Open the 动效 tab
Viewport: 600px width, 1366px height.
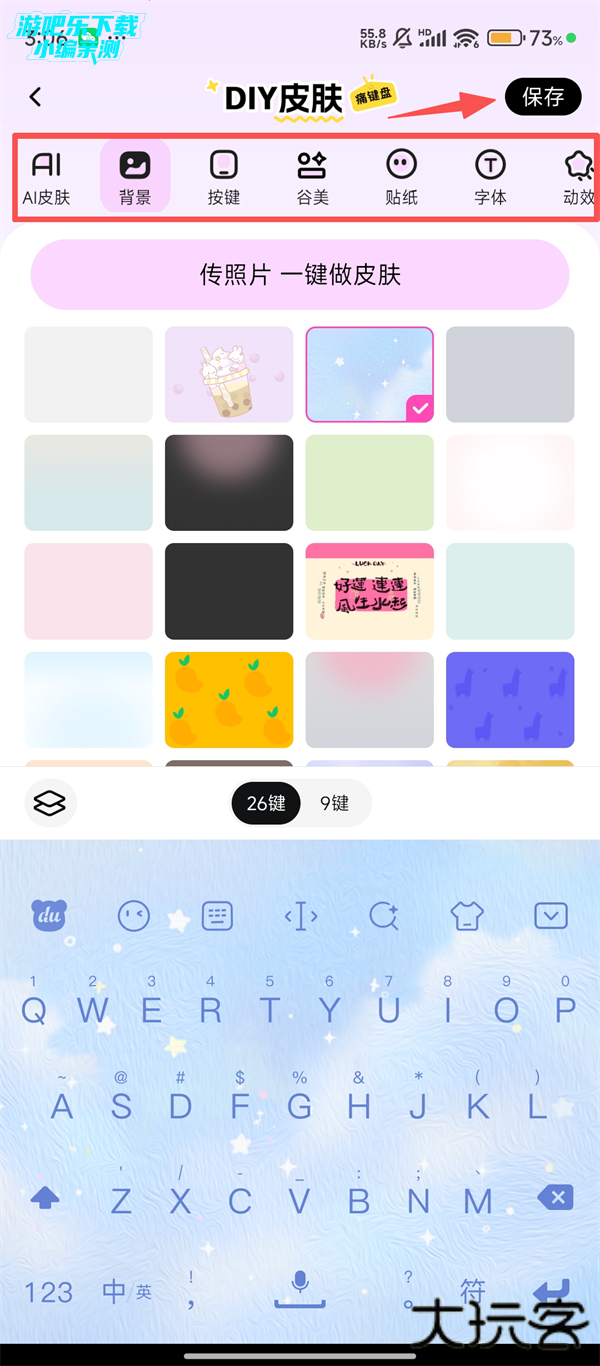coord(578,176)
